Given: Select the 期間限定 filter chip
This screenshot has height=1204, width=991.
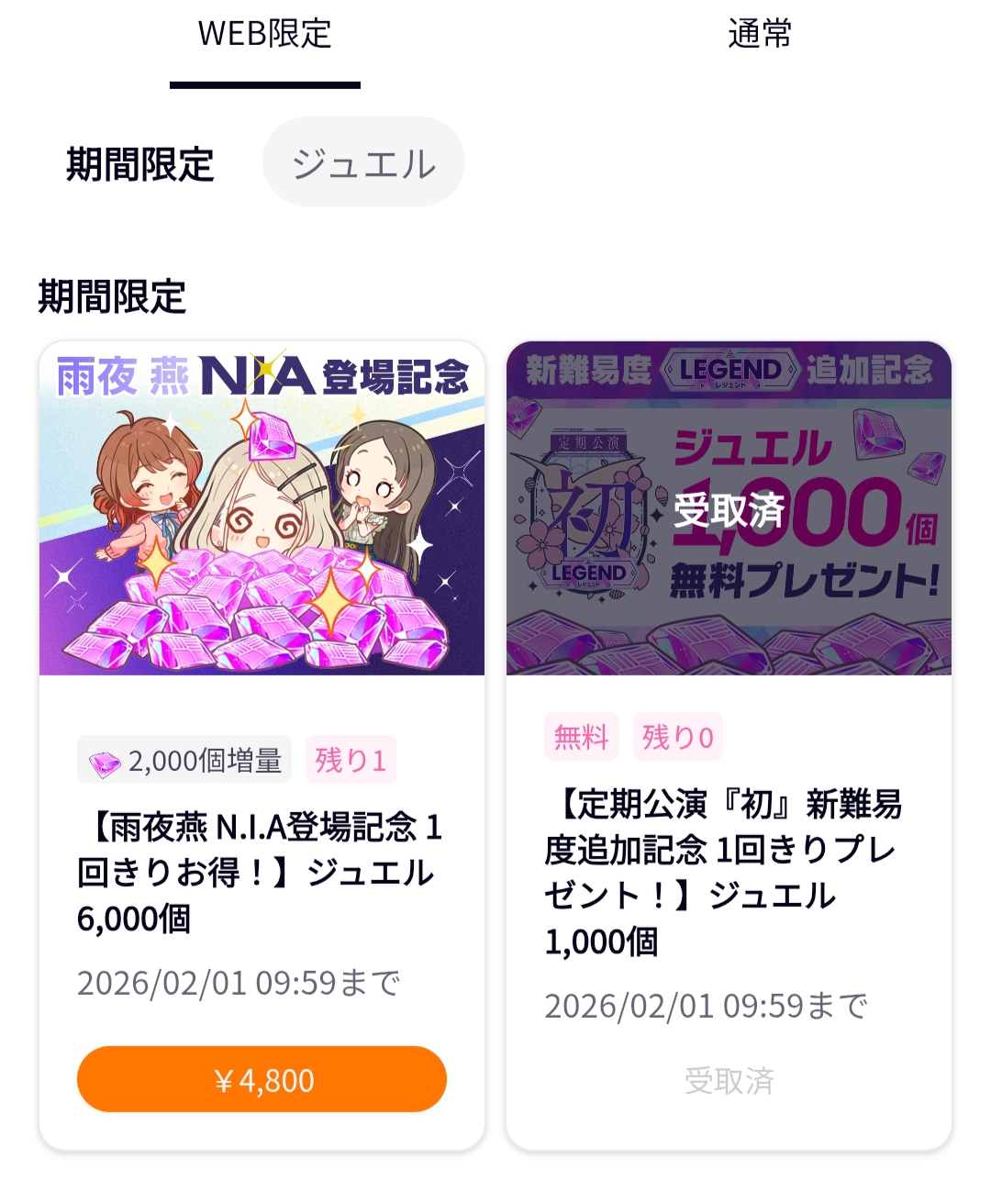Looking at the screenshot, I should 139,164.
